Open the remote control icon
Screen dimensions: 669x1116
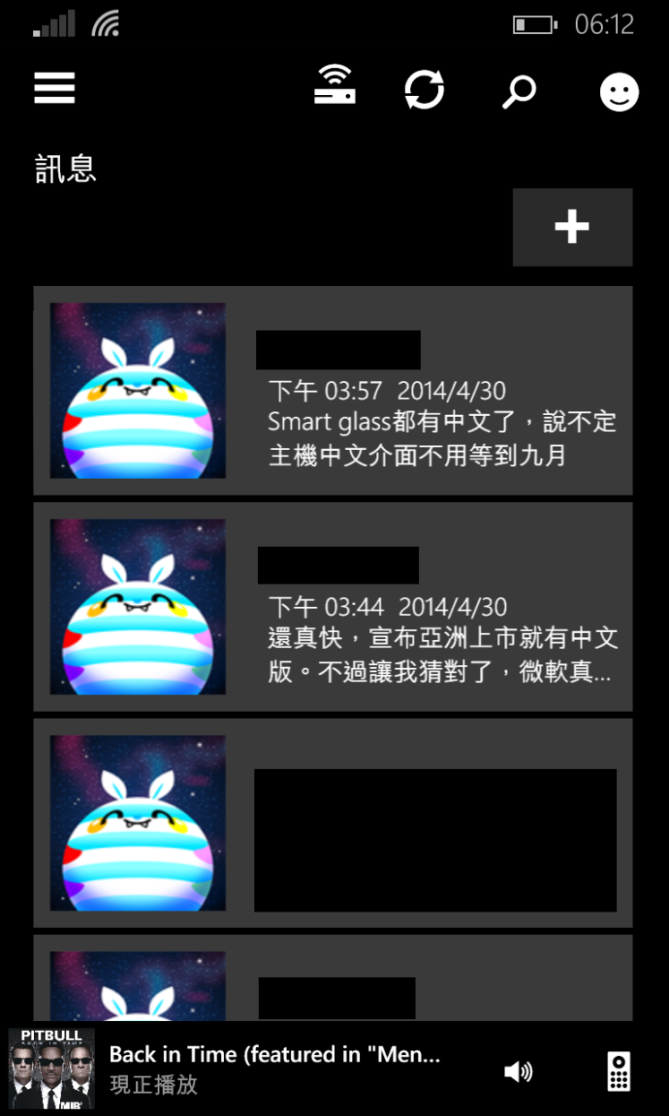point(619,1071)
